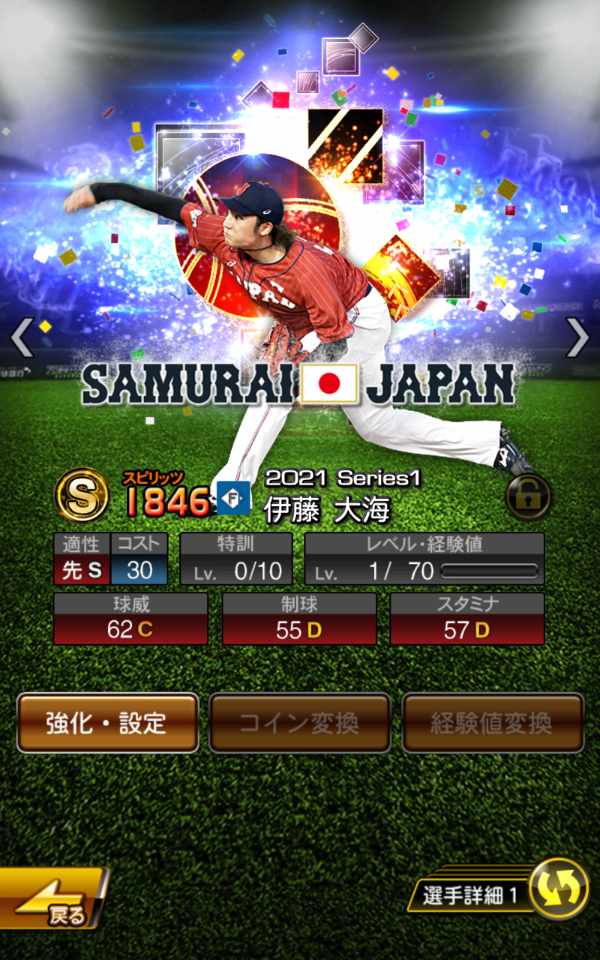This screenshot has width=600, height=960.
Task: Tap the greyed コイン変換 button
Action: point(299,722)
